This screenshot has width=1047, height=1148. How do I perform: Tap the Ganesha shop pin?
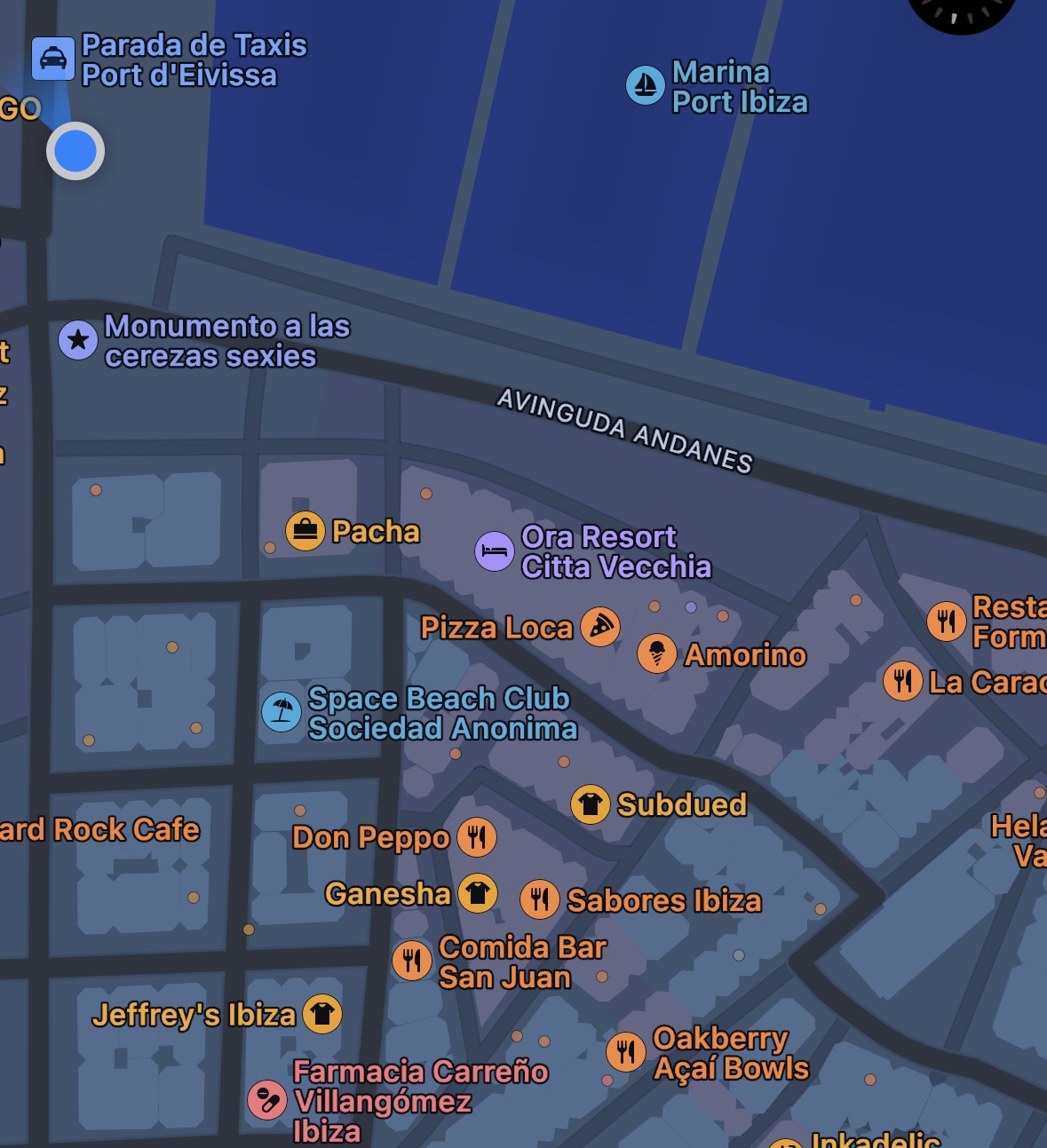[478, 893]
